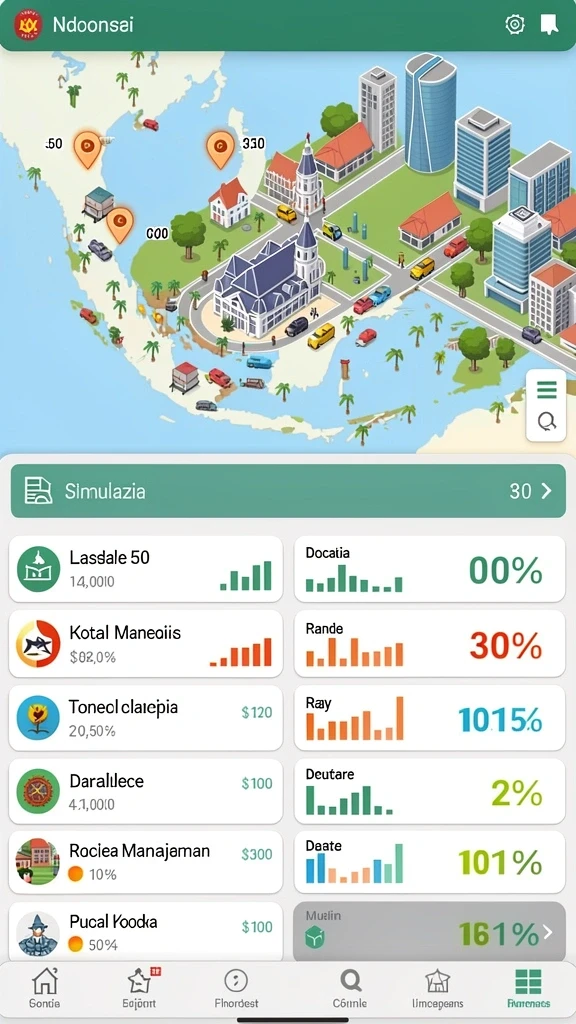Open the Rande 30% card
The image size is (576, 1024).
pyautogui.click(x=430, y=644)
